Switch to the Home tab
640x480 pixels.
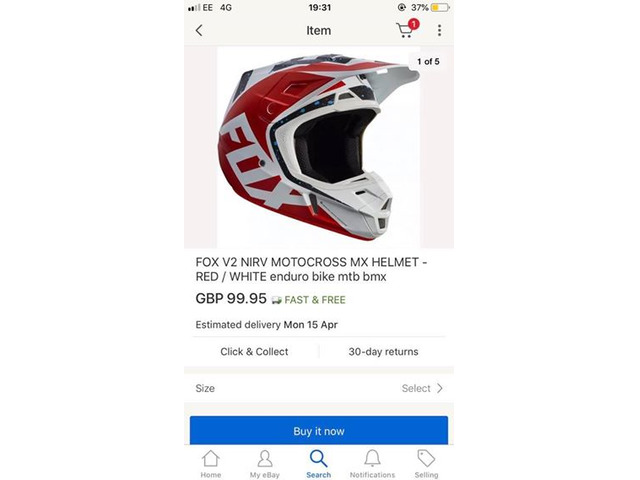coord(210,463)
